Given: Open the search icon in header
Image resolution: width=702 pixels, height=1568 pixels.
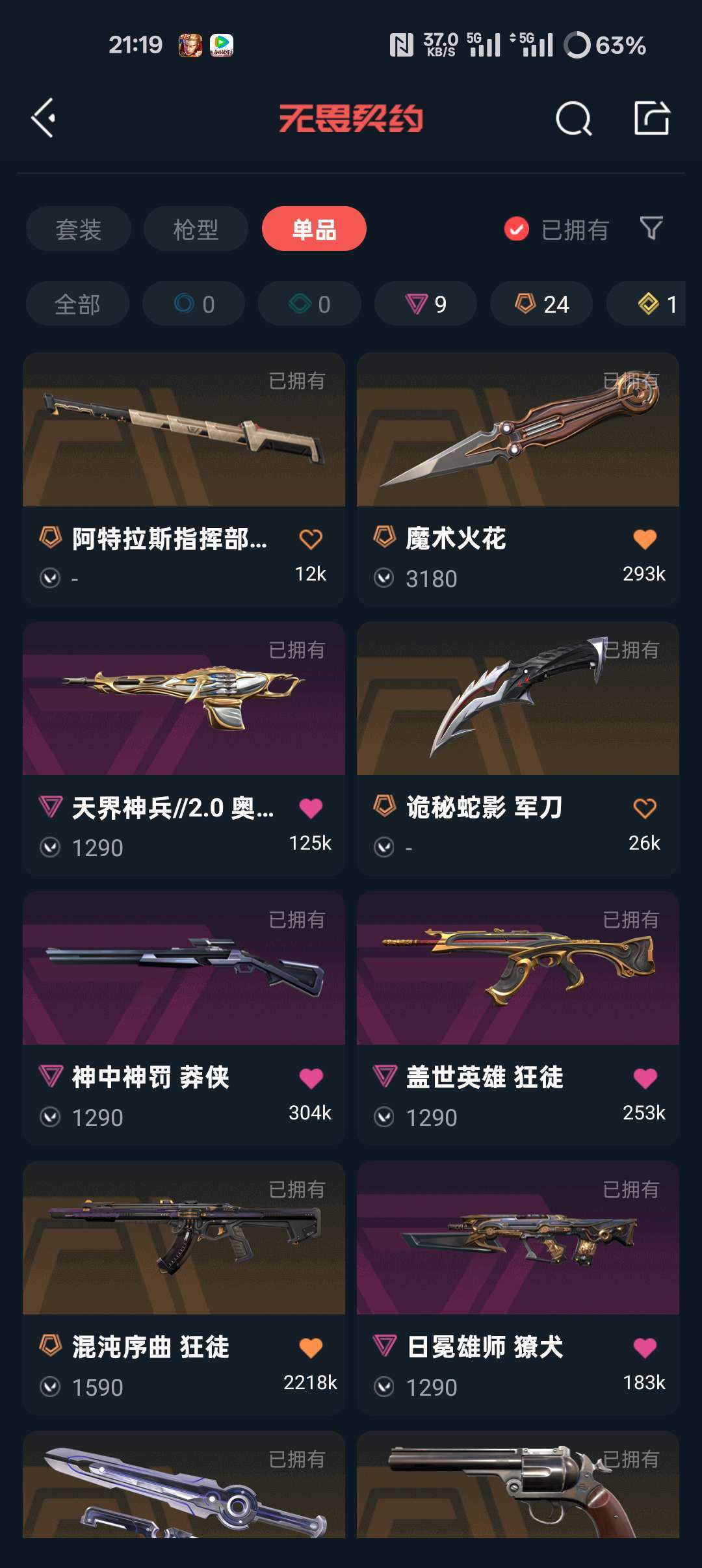Looking at the screenshot, I should pos(573,118).
